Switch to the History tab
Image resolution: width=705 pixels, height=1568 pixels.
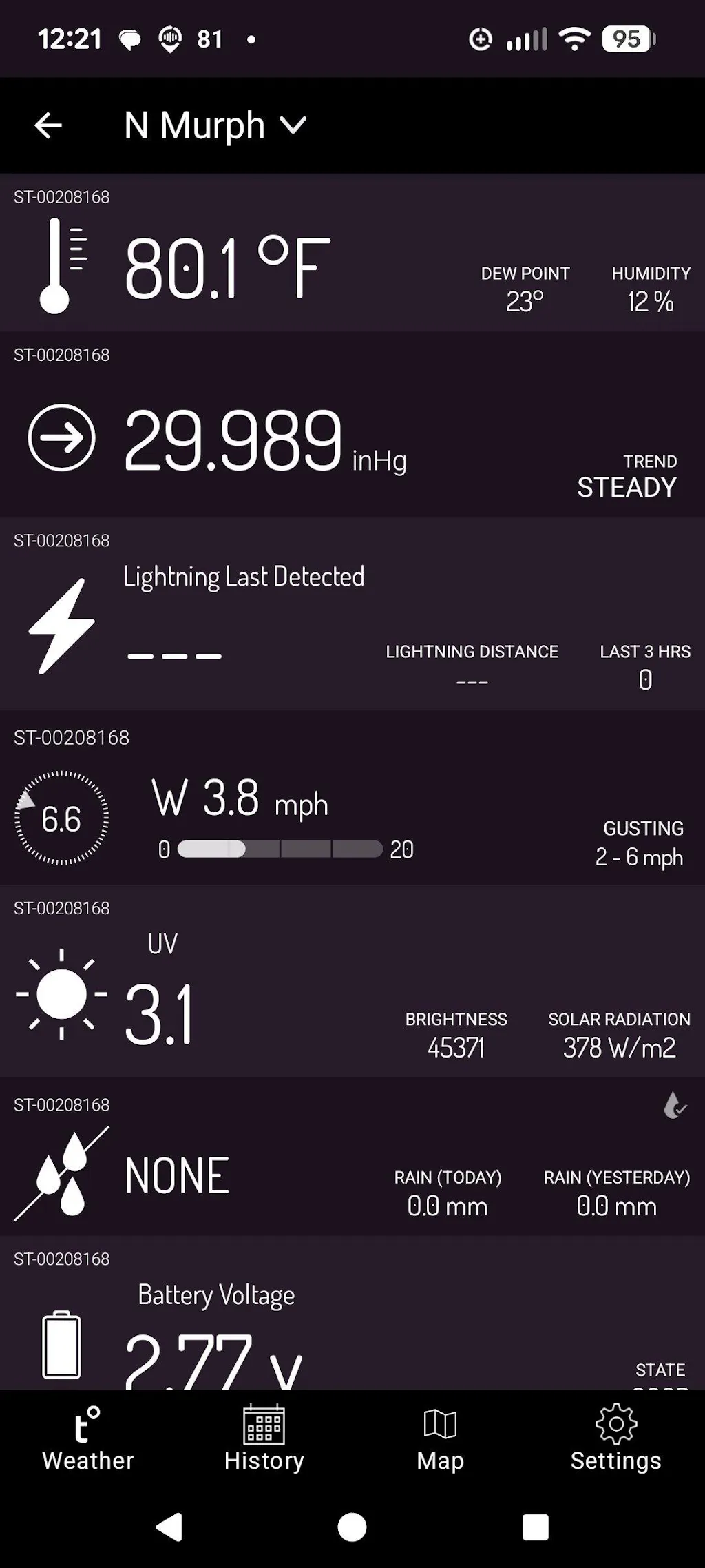pyautogui.click(x=264, y=1440)
